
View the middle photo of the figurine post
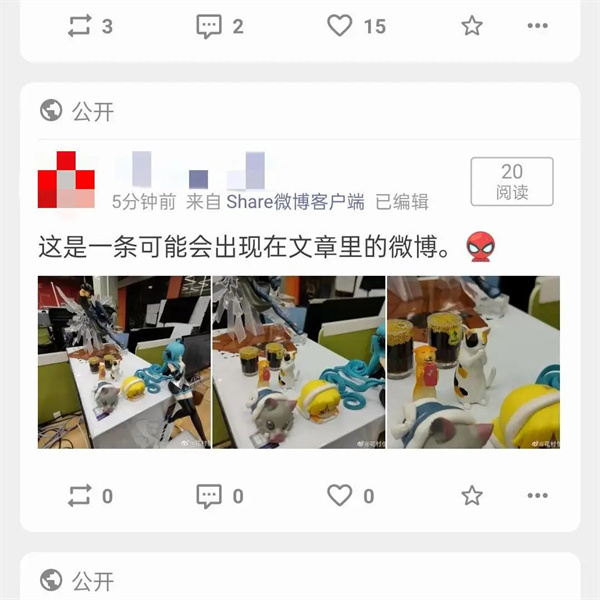pyautogui.click(x=298, y=362)
